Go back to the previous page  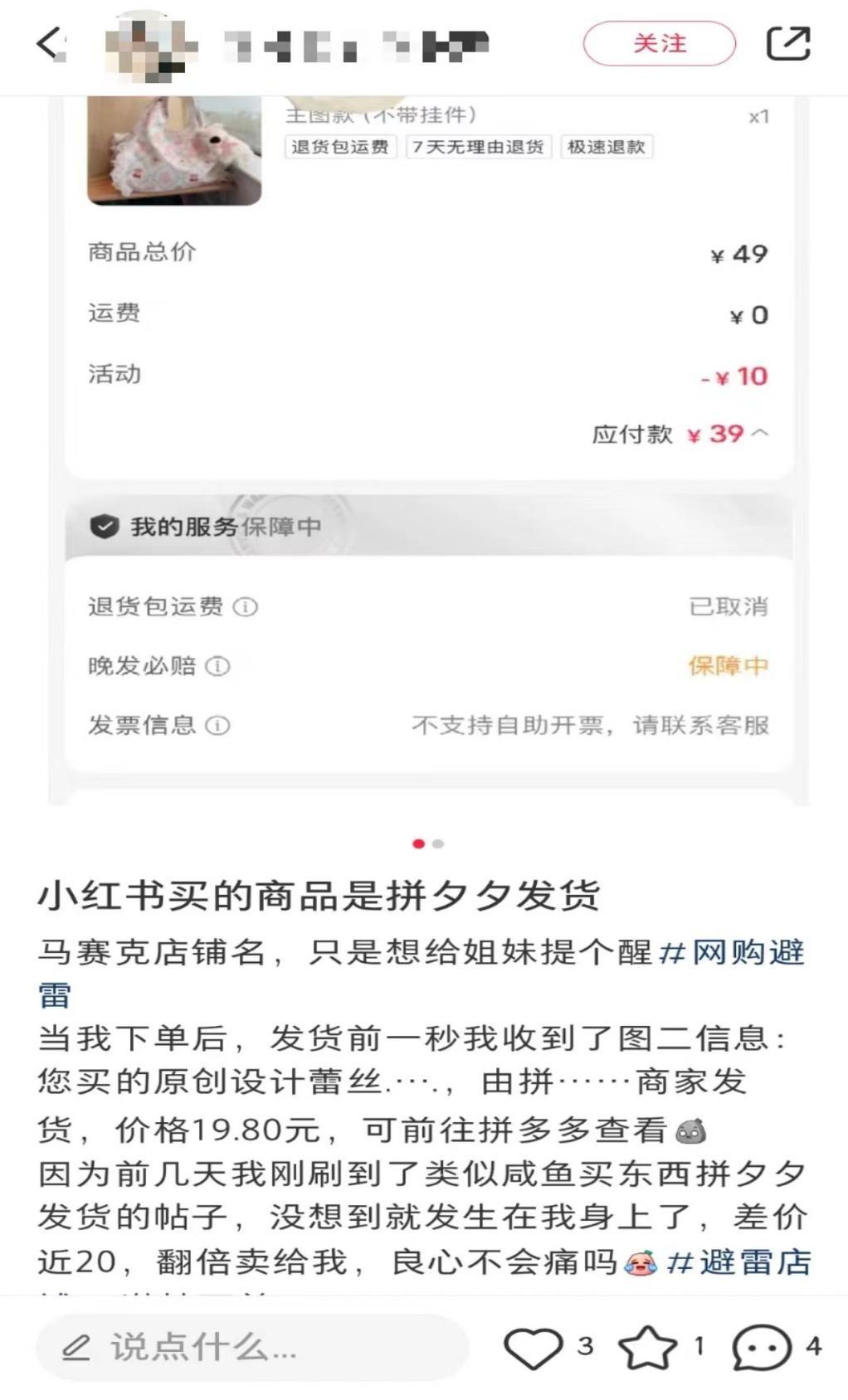click(x=51, y=43)
